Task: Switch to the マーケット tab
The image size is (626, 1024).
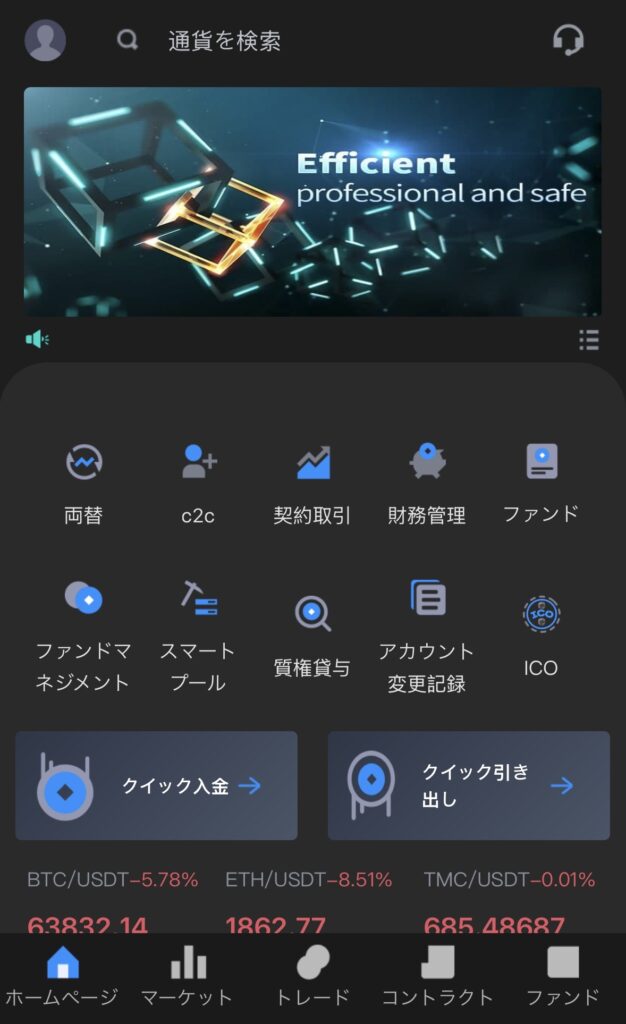Action: pos(187,977)
